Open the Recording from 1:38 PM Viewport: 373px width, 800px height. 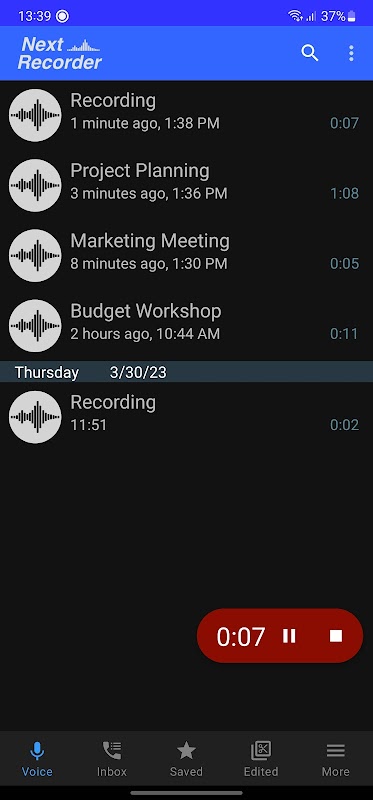pos(186,115)
